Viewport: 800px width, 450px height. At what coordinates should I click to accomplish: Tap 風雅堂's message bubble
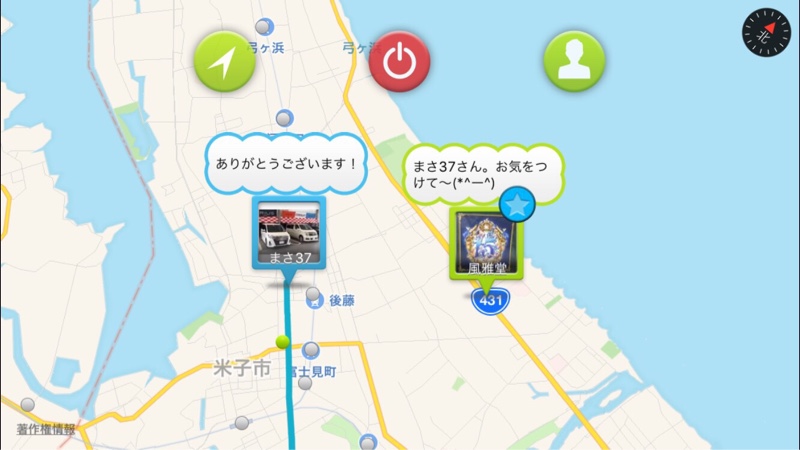pyautogui.click(x=483, y=173)
